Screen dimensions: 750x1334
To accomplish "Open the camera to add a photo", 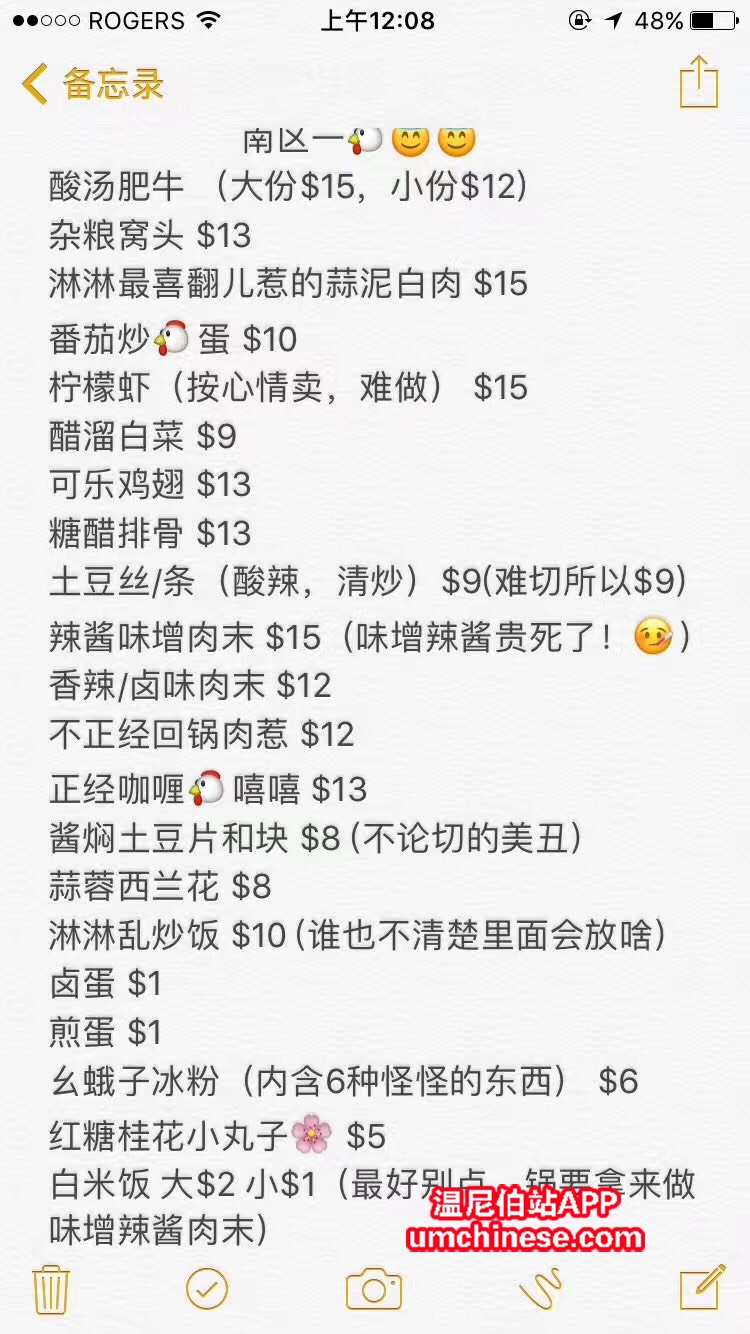I will point(374,1289).
